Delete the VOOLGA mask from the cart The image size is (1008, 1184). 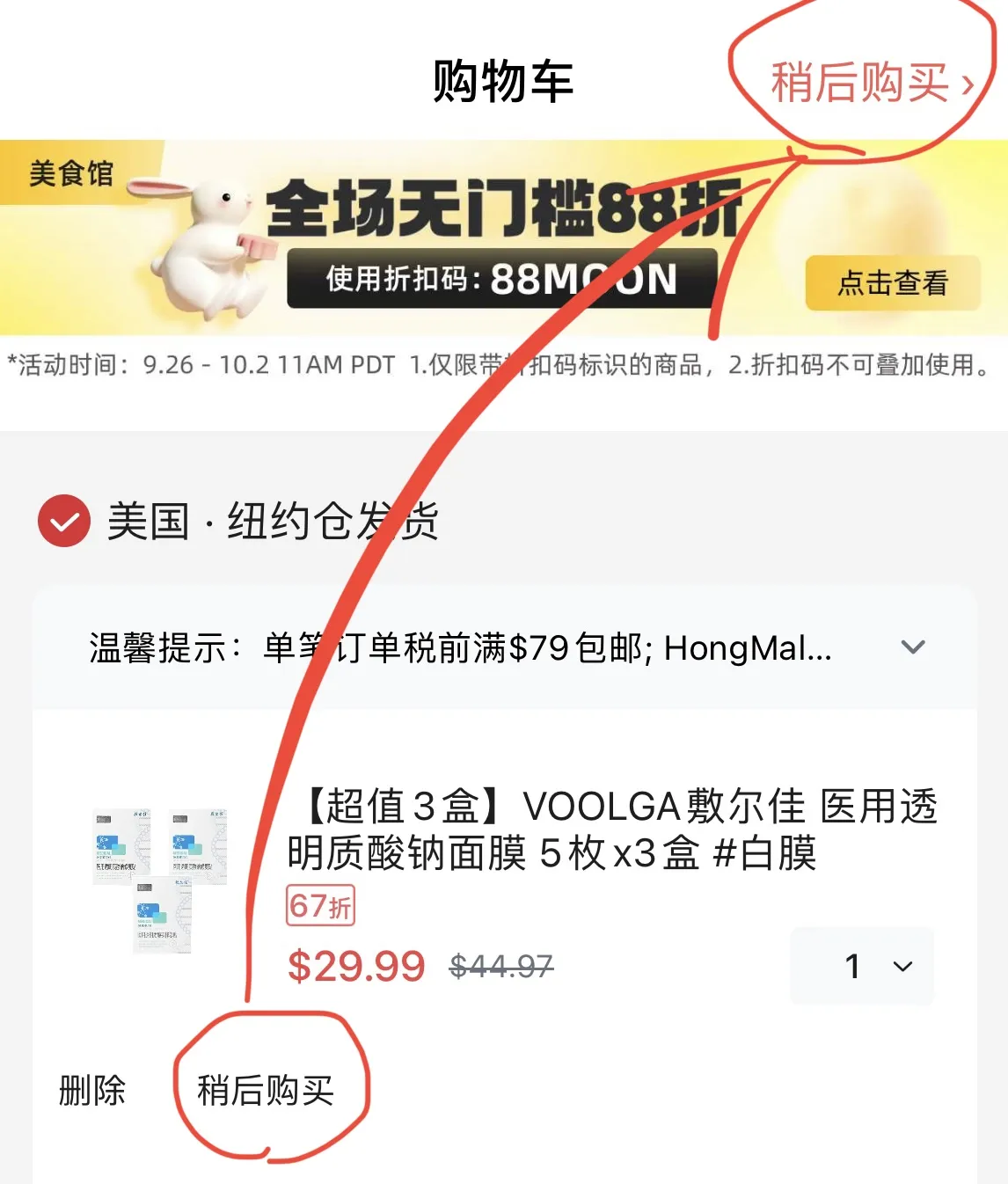(x=92, y=1091)
